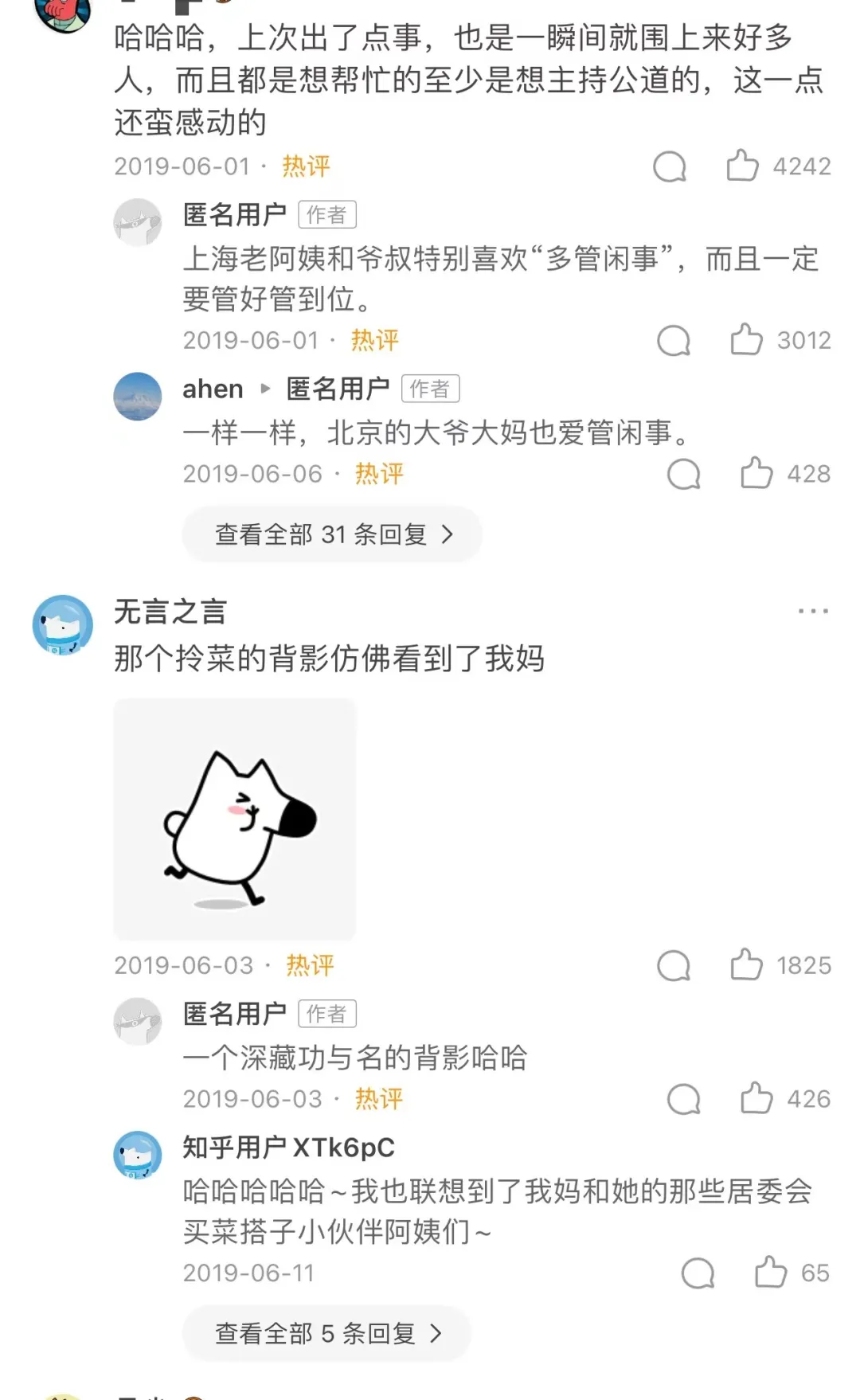Open the cartoon dog sticker image

(x=234, y=819)
